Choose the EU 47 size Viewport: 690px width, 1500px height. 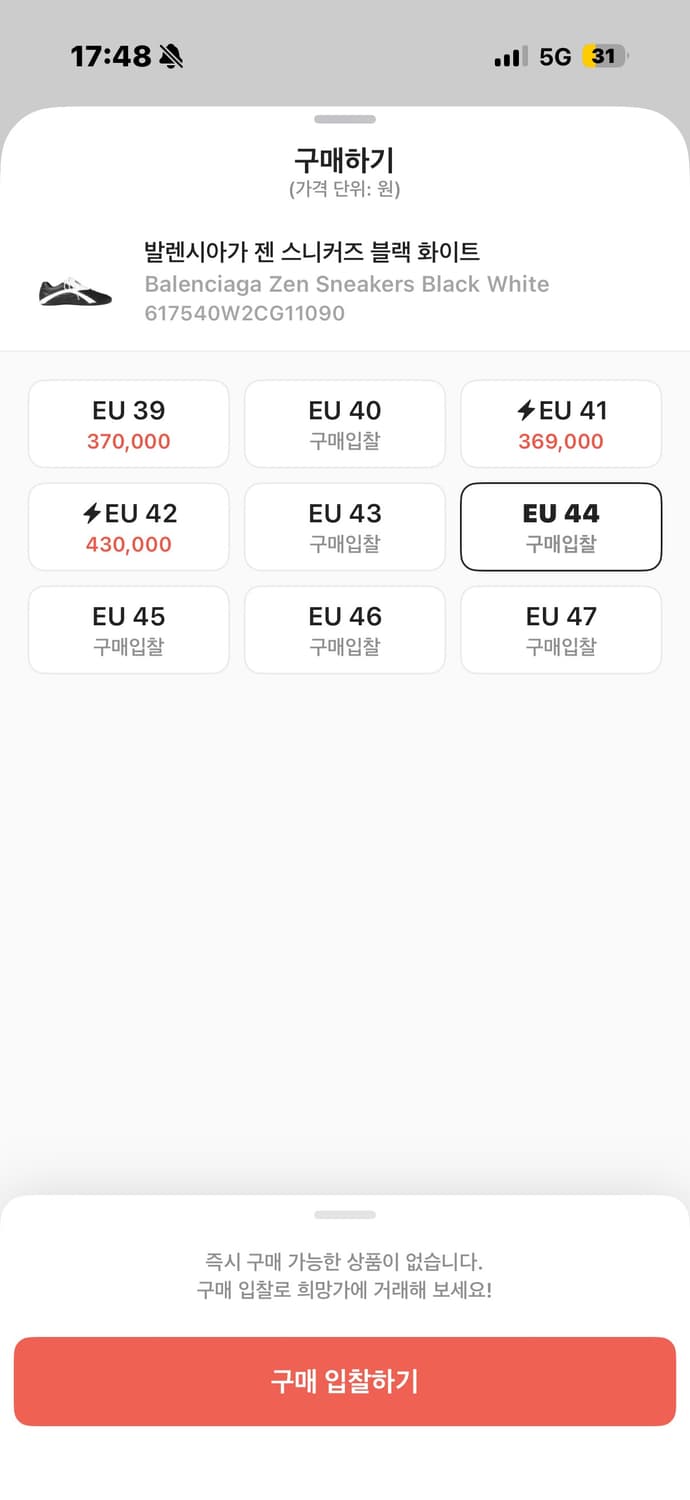coord(561,630)
